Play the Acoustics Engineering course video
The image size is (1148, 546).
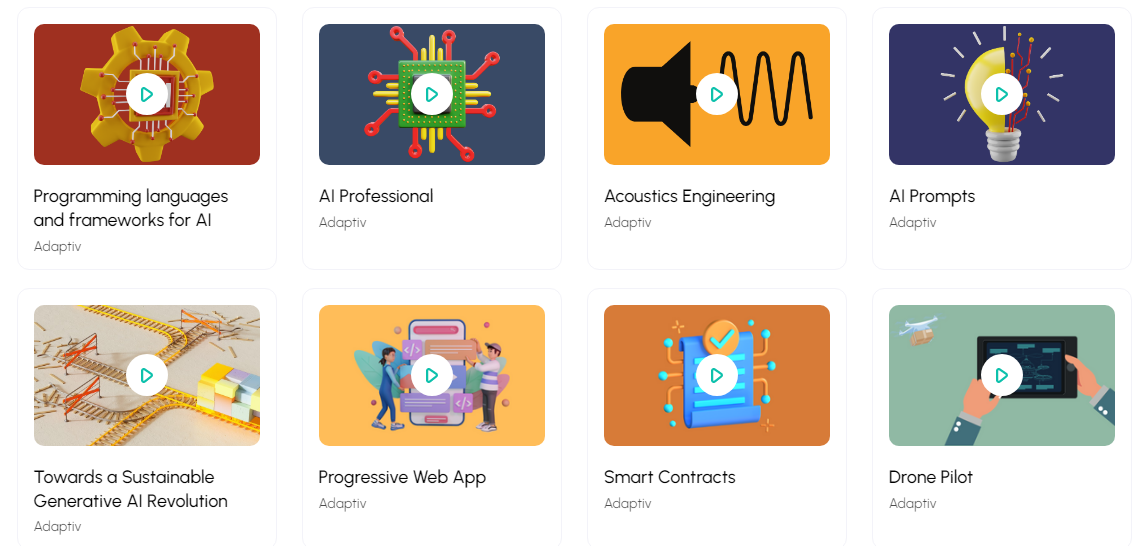coord(717,95)
